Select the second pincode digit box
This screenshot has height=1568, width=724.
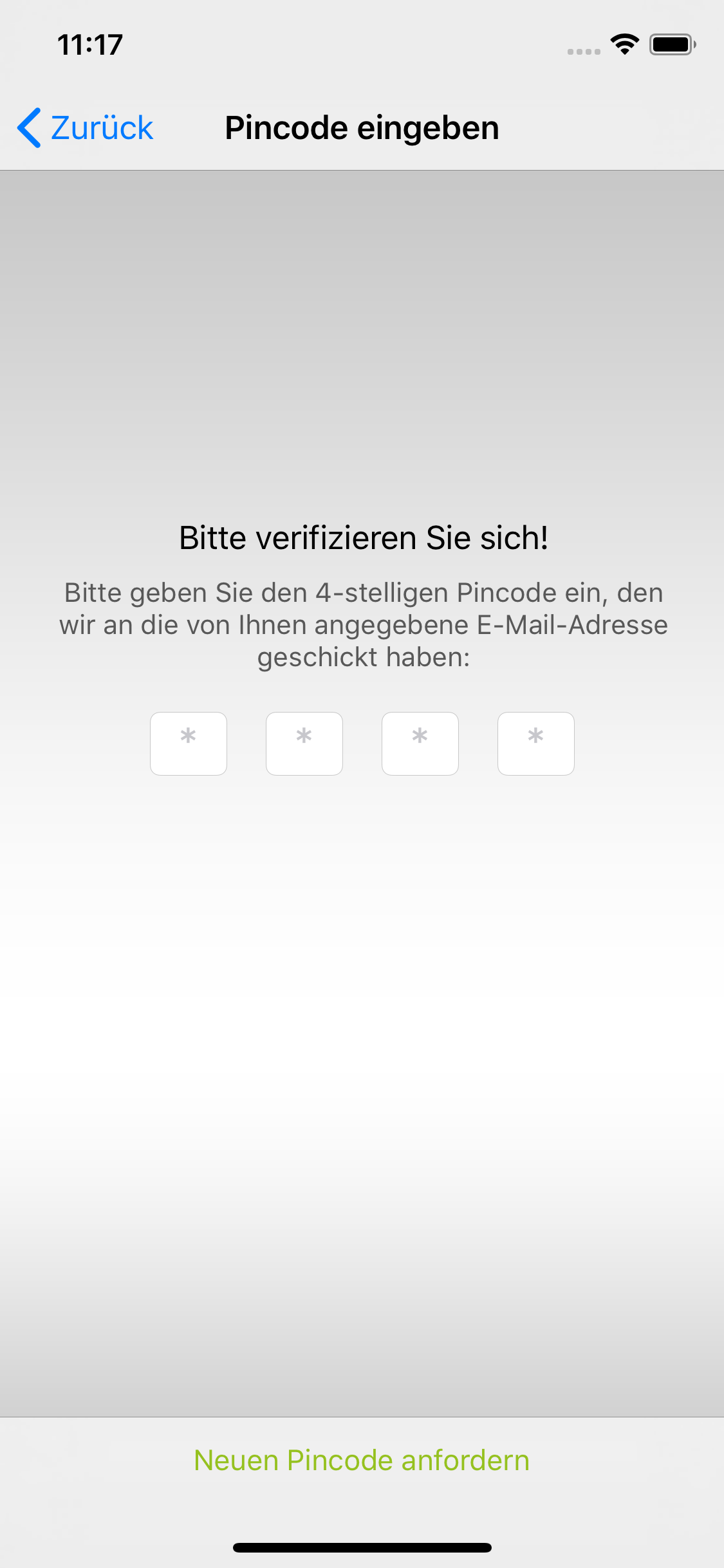(x=304, y=743)
